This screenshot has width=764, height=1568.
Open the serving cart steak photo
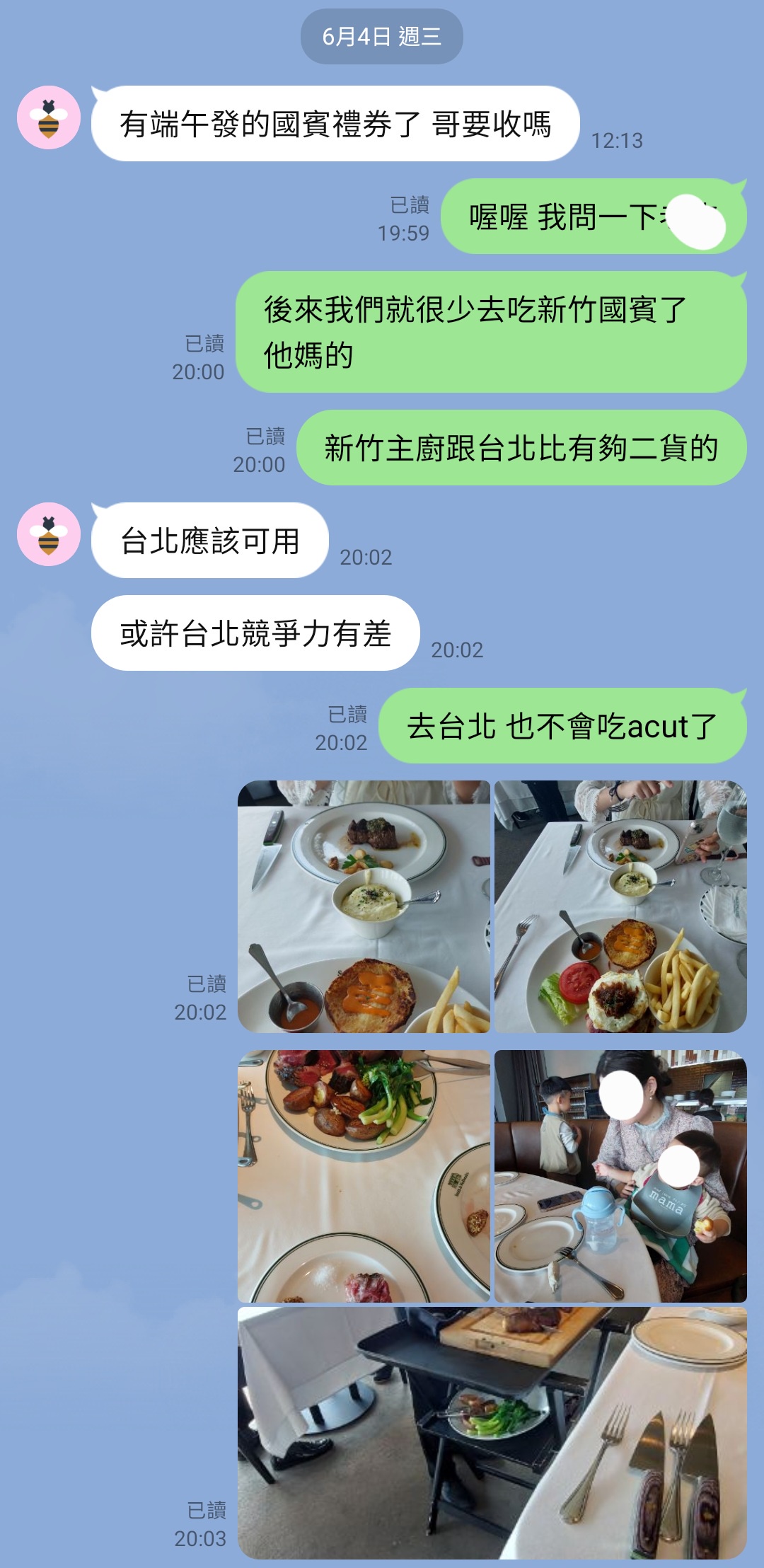(492, 1433)
